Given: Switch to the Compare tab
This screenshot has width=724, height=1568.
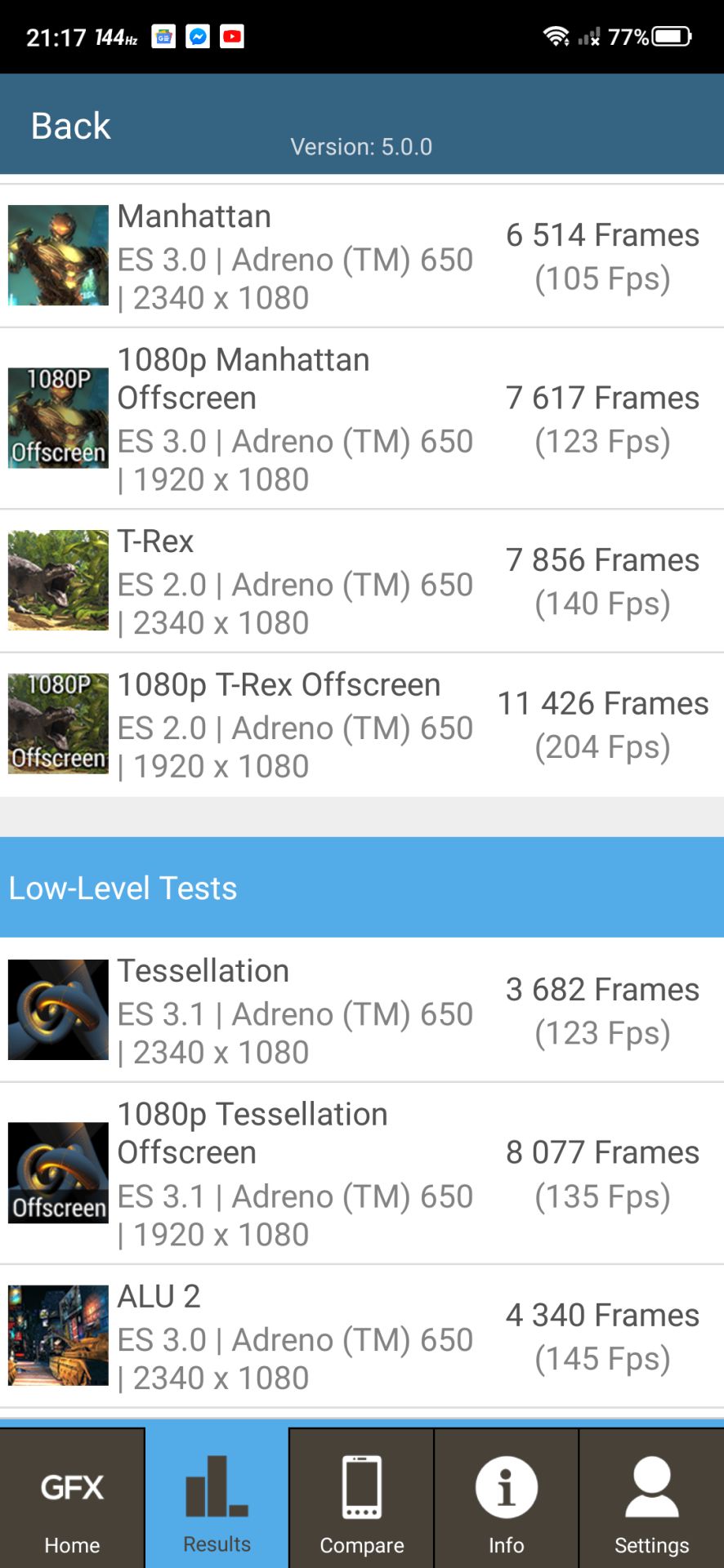Looking at the screenshot, I should click(361, 1498).
